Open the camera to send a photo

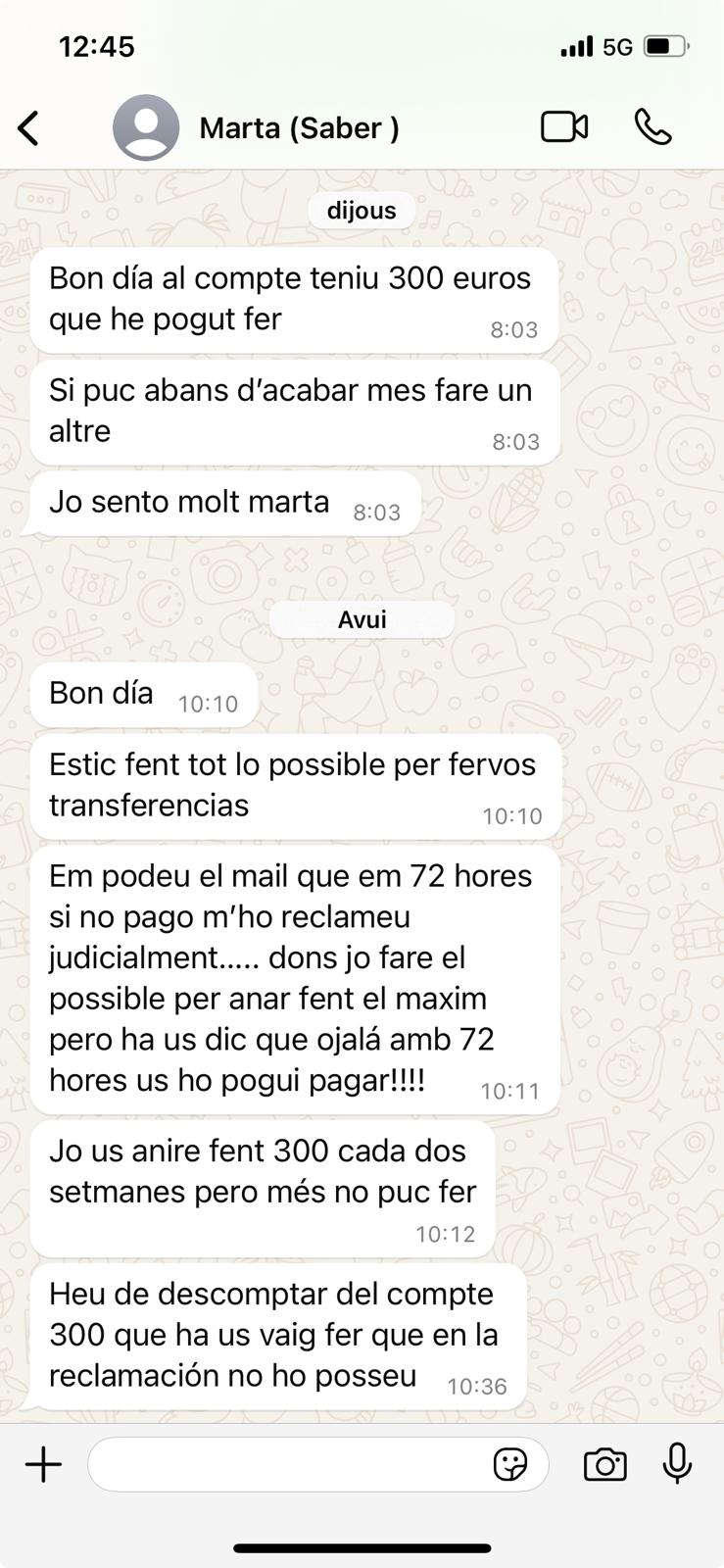[604, 1465]
